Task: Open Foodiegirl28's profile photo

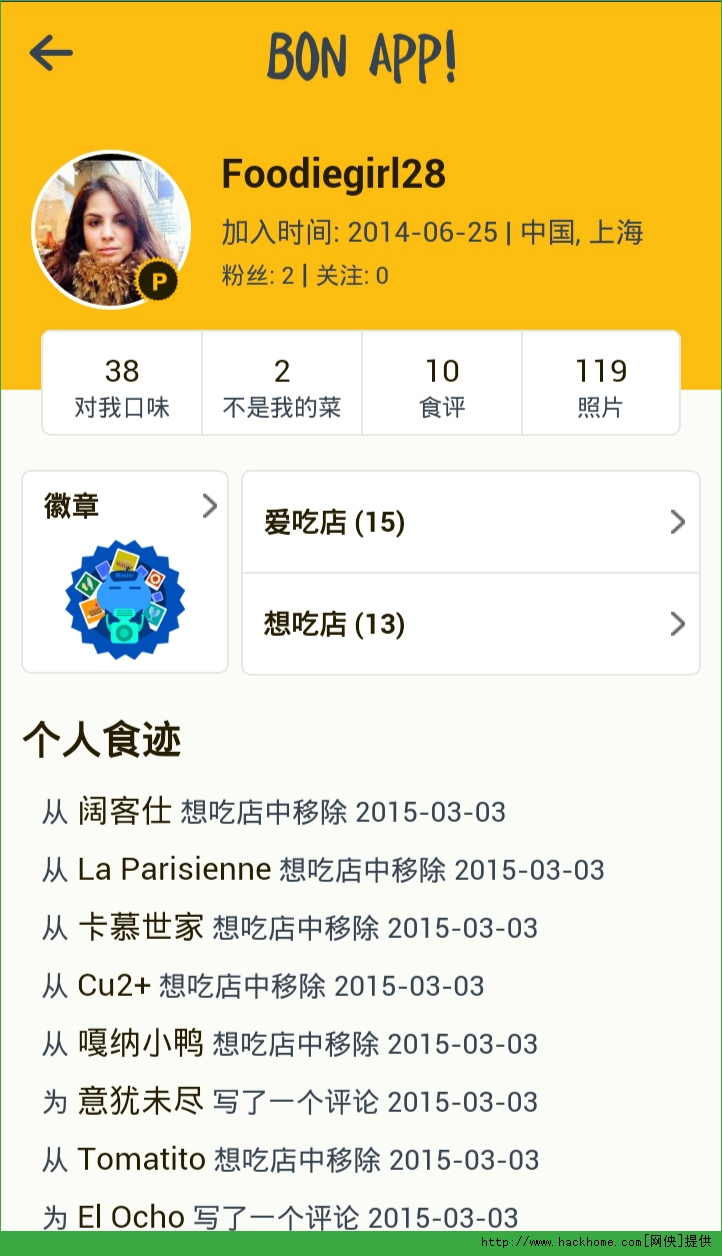Action: pyautogui.click(x=111, y=230)
